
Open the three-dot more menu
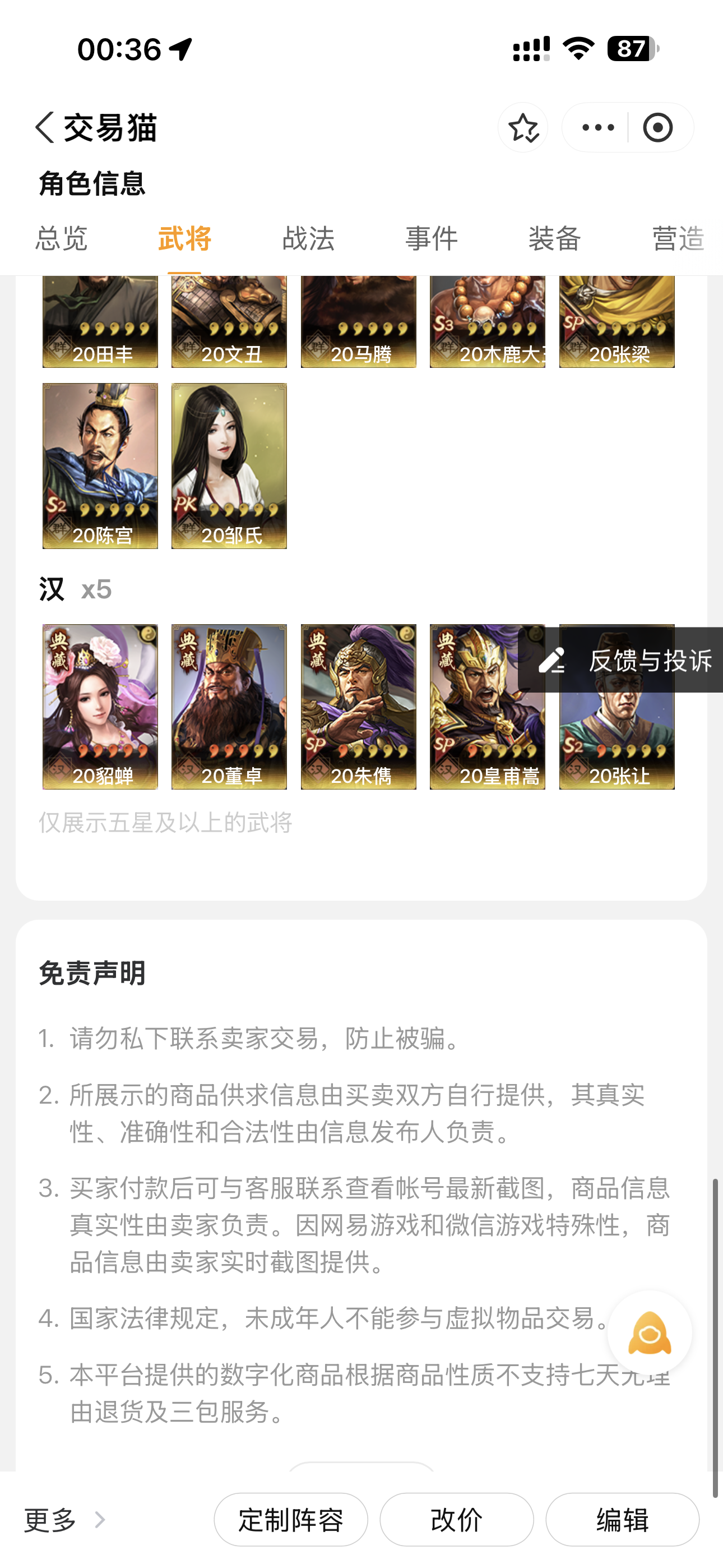click(597, 128)
